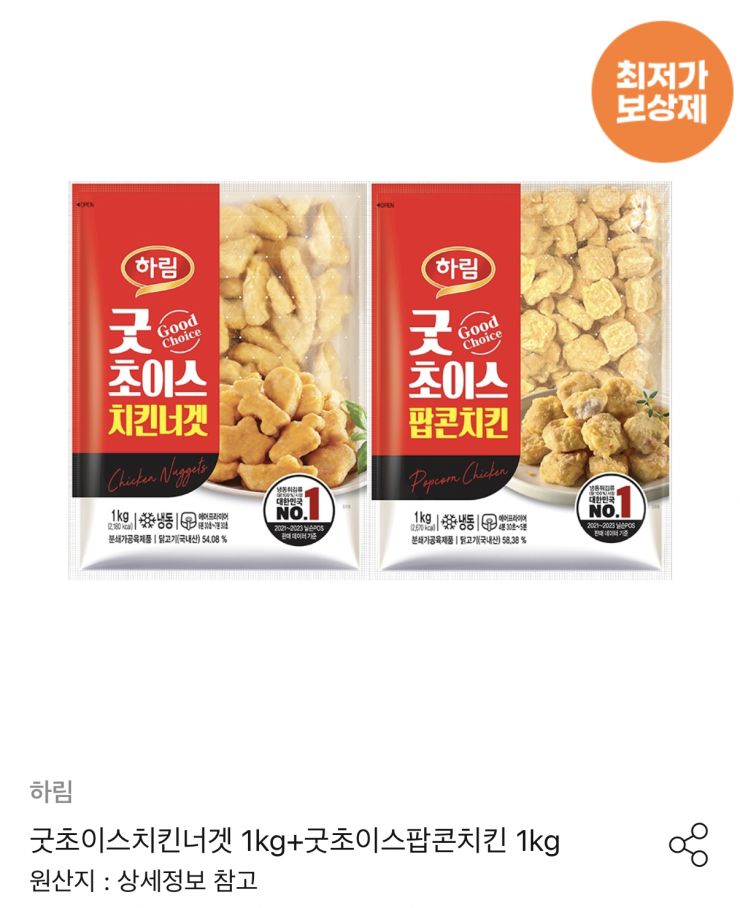Image resolution: width=740 pixels, height=908 pixels.
Task: Select the product image thumbnail
Action: pos(370,390)
